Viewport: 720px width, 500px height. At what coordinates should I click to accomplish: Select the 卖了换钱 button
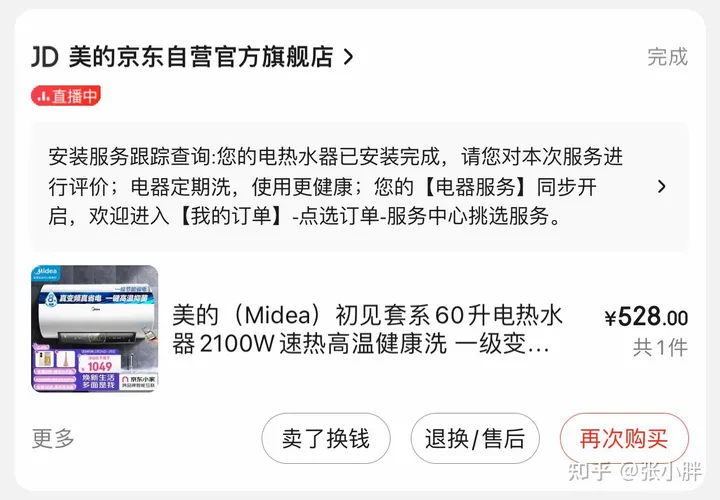[325, 438]
